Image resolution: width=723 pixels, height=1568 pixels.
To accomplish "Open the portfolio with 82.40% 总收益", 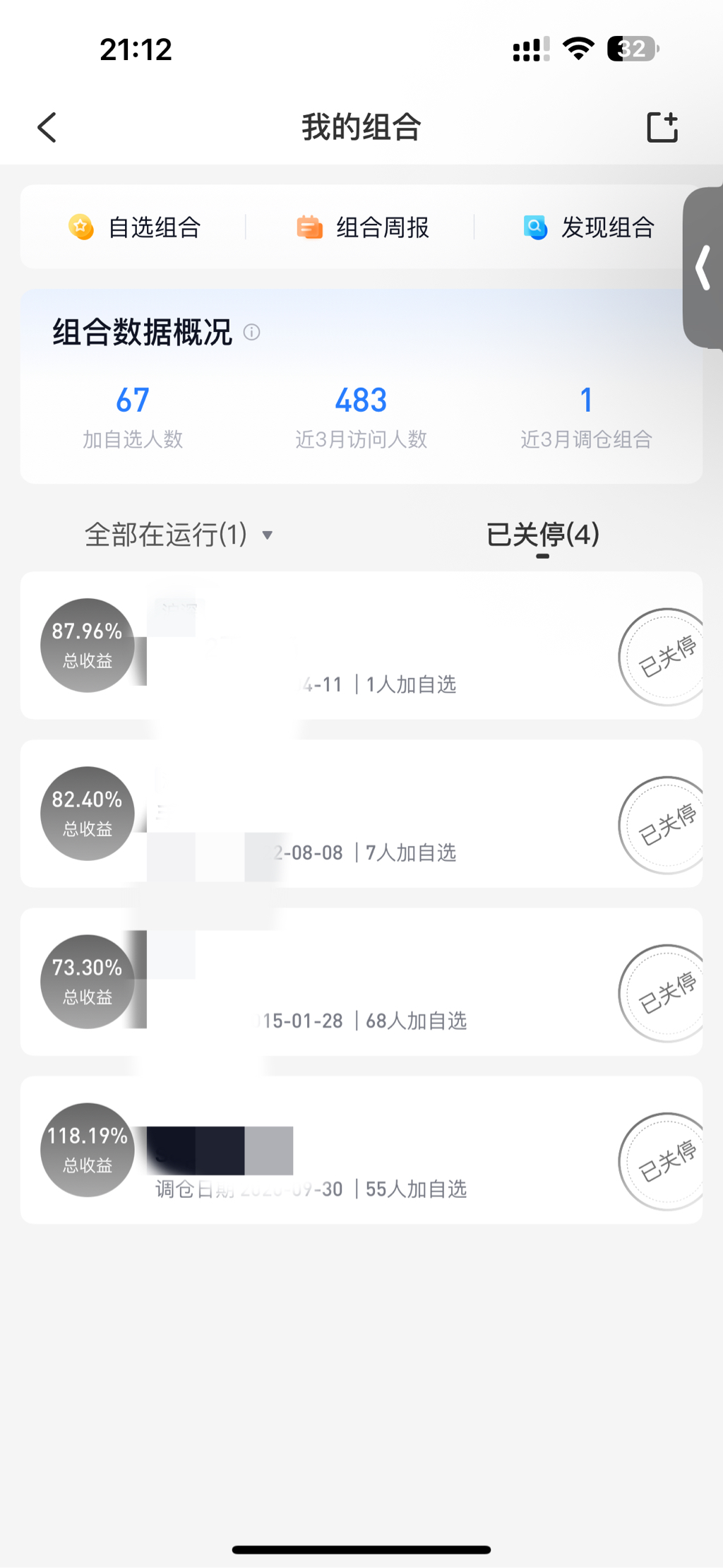I will (x=361, y=814).
